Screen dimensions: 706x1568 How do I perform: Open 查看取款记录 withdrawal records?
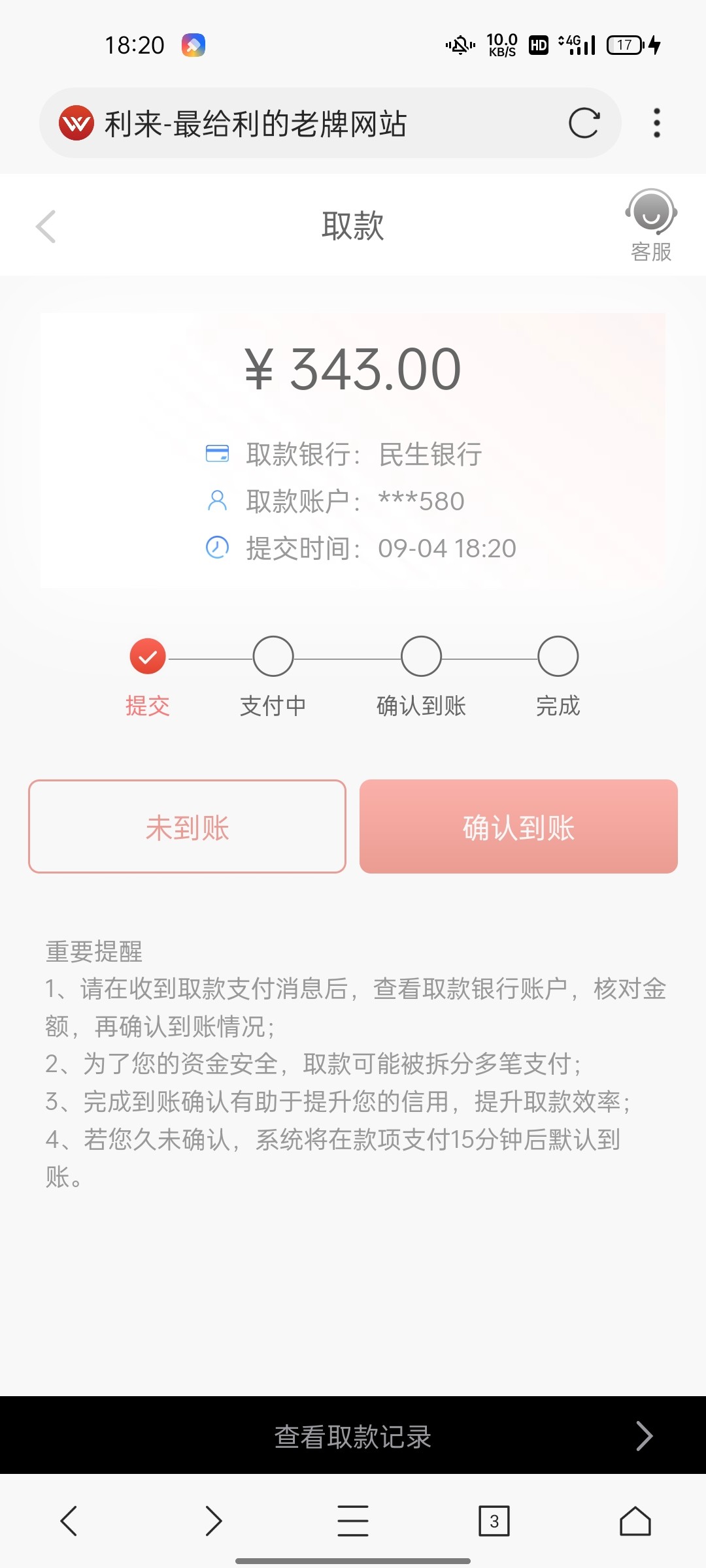(x=353, y=1436)
